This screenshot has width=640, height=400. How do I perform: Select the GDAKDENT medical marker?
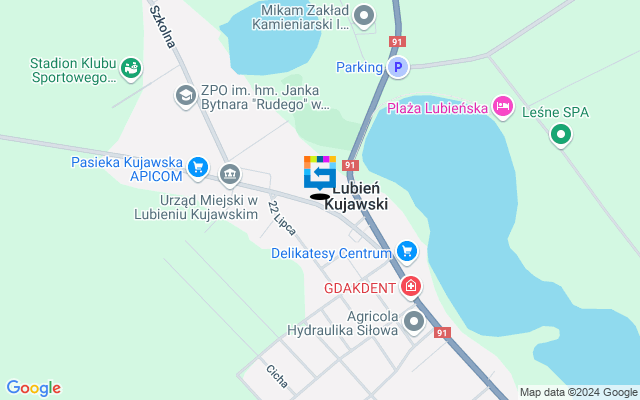[x=410, y=287]
